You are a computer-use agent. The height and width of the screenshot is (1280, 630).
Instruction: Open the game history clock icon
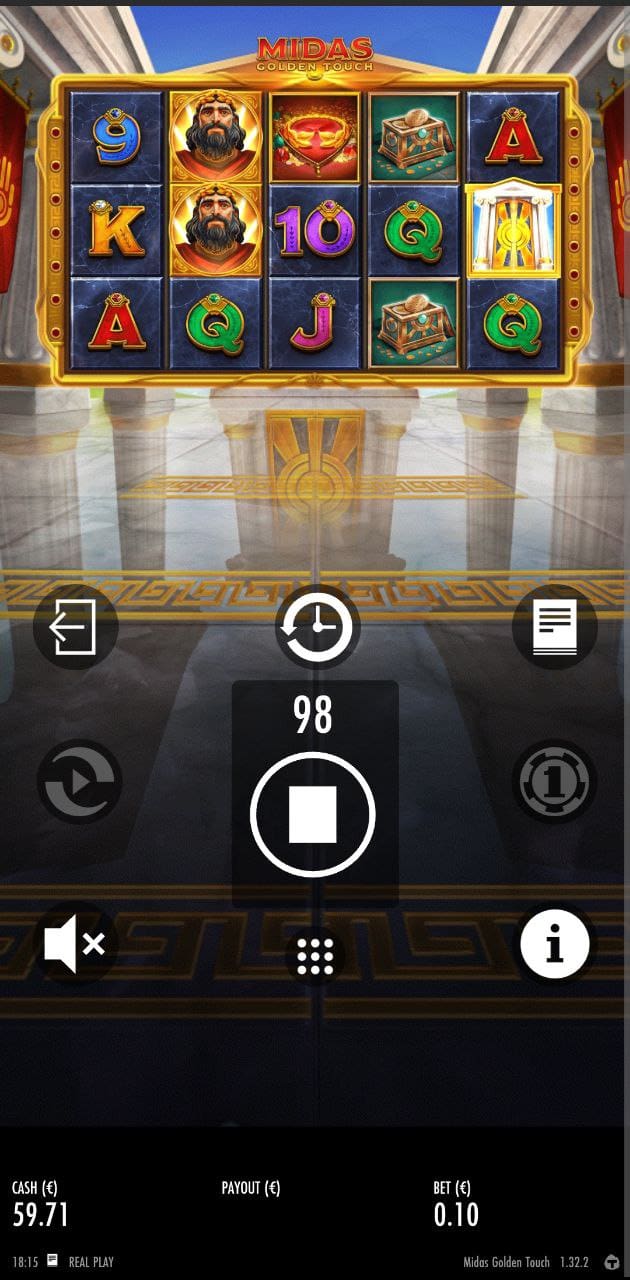pos(317,627)
